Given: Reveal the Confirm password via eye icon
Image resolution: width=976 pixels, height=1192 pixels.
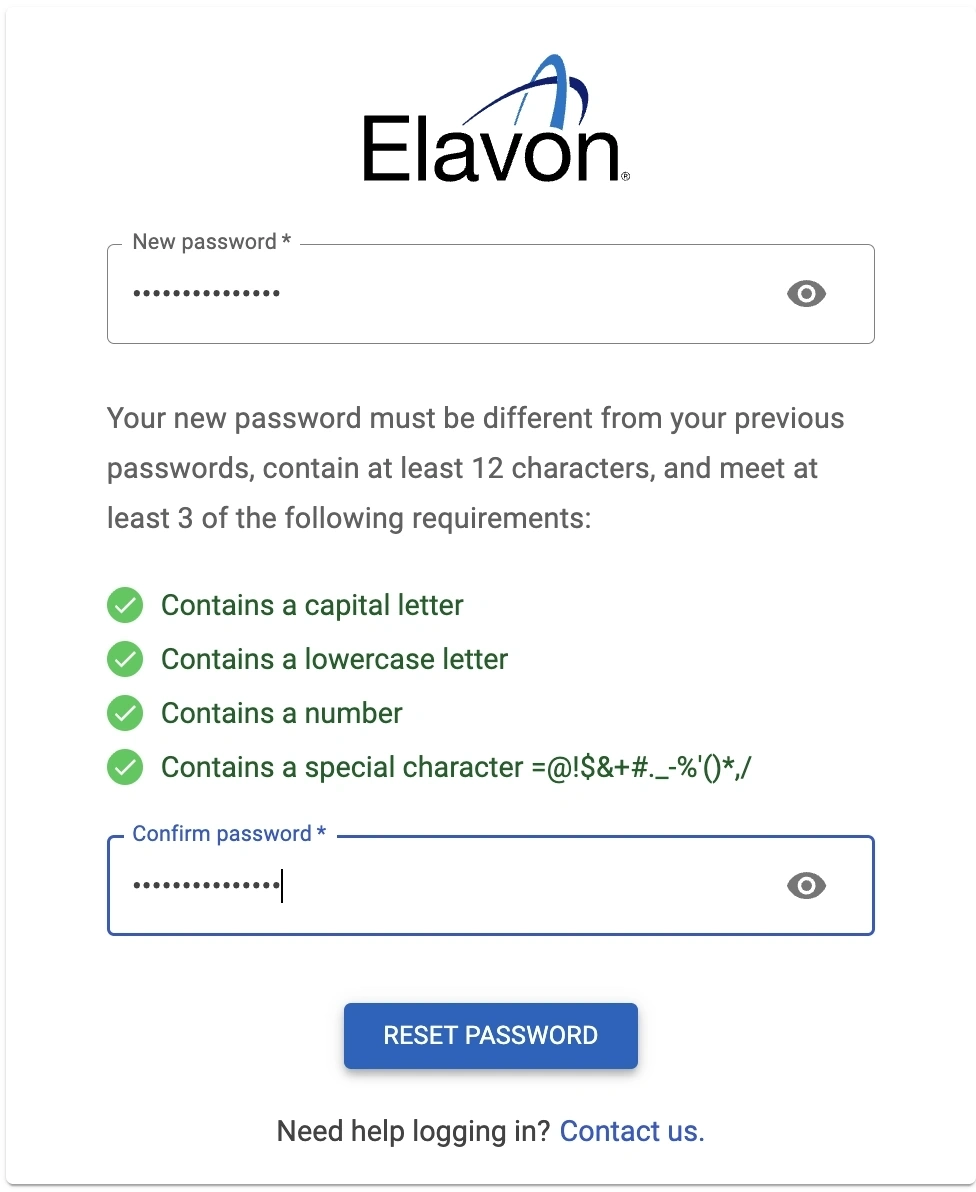Looking at the screenshot, I should click(x=806, y=886).
